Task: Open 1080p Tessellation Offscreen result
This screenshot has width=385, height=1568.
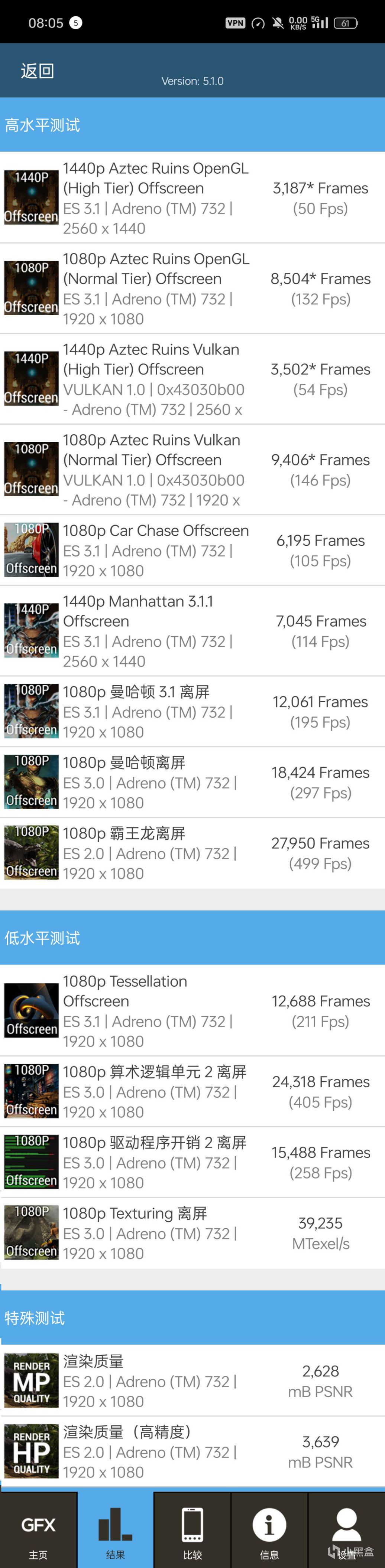Action: click(192, 1010)
